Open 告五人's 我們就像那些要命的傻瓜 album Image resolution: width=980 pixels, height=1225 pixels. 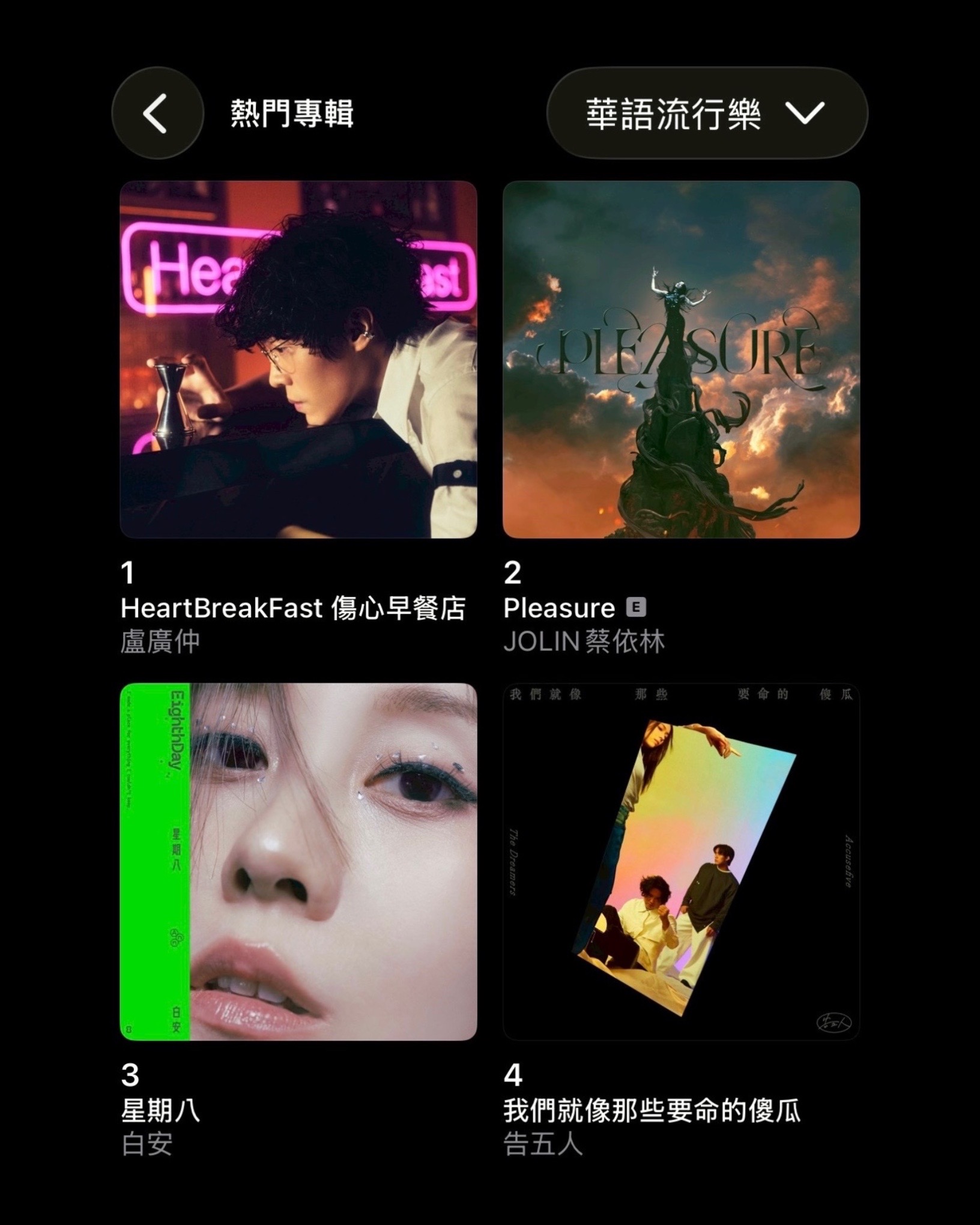pos(681,861)
